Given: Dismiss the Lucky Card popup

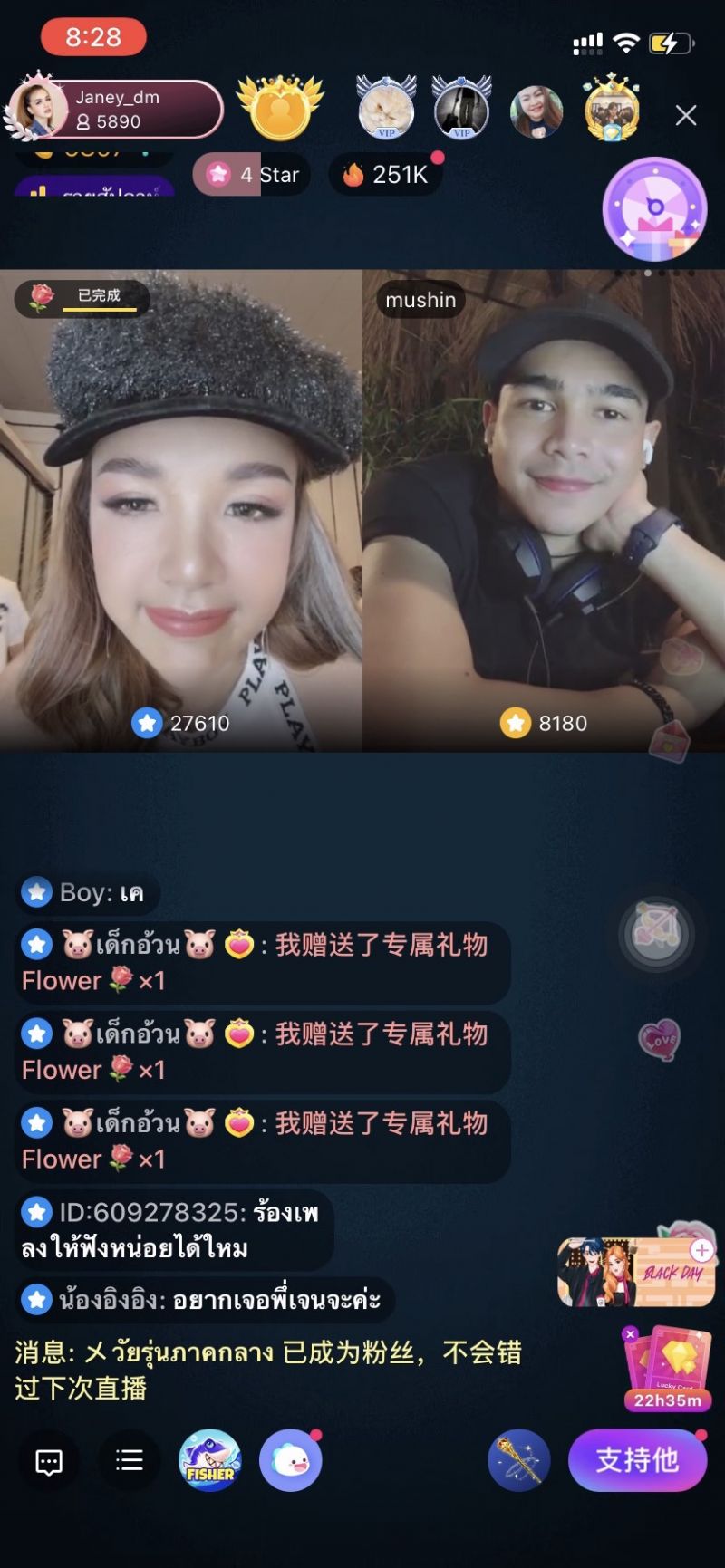Looking at the screenshot, I should click(631, 1333).
